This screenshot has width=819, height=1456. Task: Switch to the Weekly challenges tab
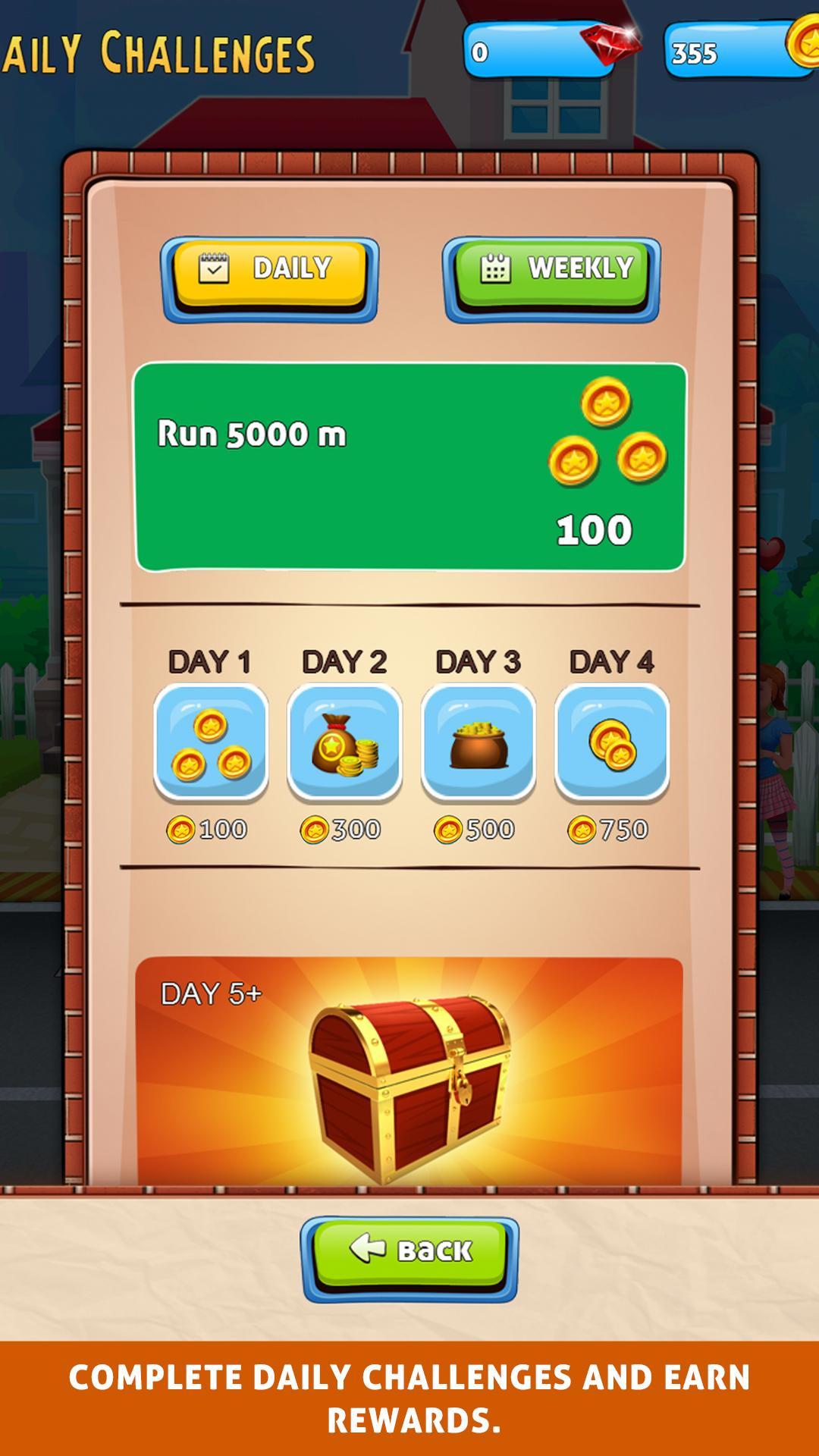point(551,277)
